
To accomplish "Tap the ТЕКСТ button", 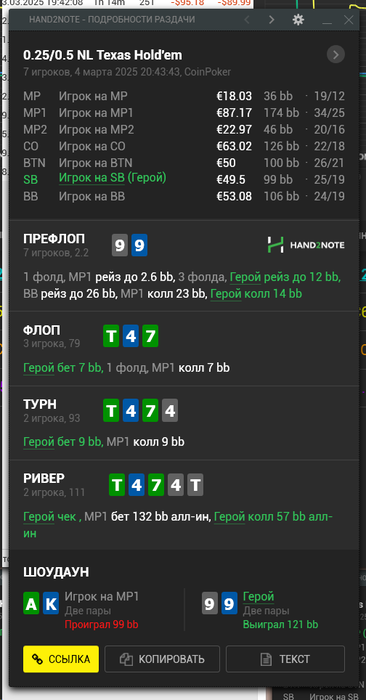I will [285, 659].
